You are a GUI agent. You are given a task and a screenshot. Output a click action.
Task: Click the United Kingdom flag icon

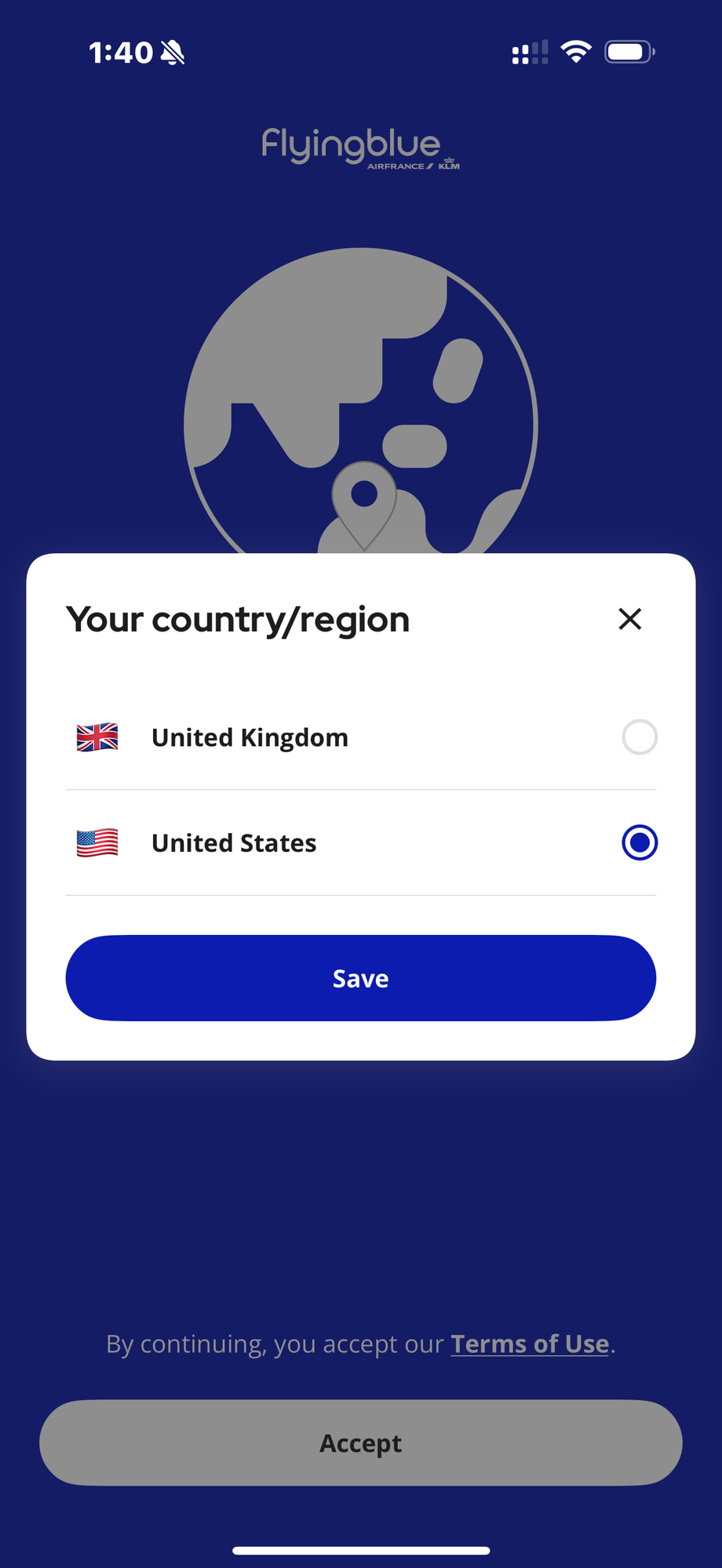(97, 737)
